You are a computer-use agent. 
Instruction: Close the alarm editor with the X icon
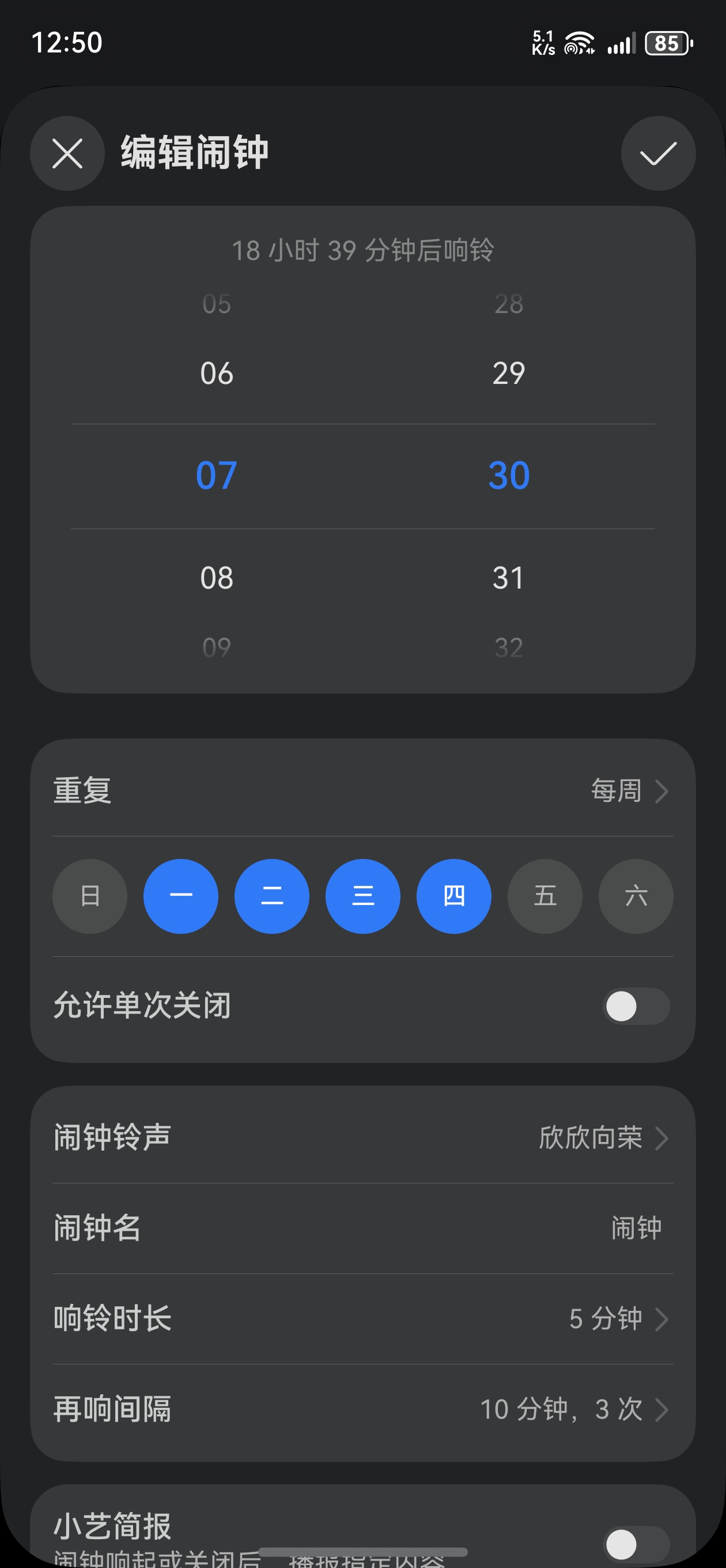click(67, 153)
